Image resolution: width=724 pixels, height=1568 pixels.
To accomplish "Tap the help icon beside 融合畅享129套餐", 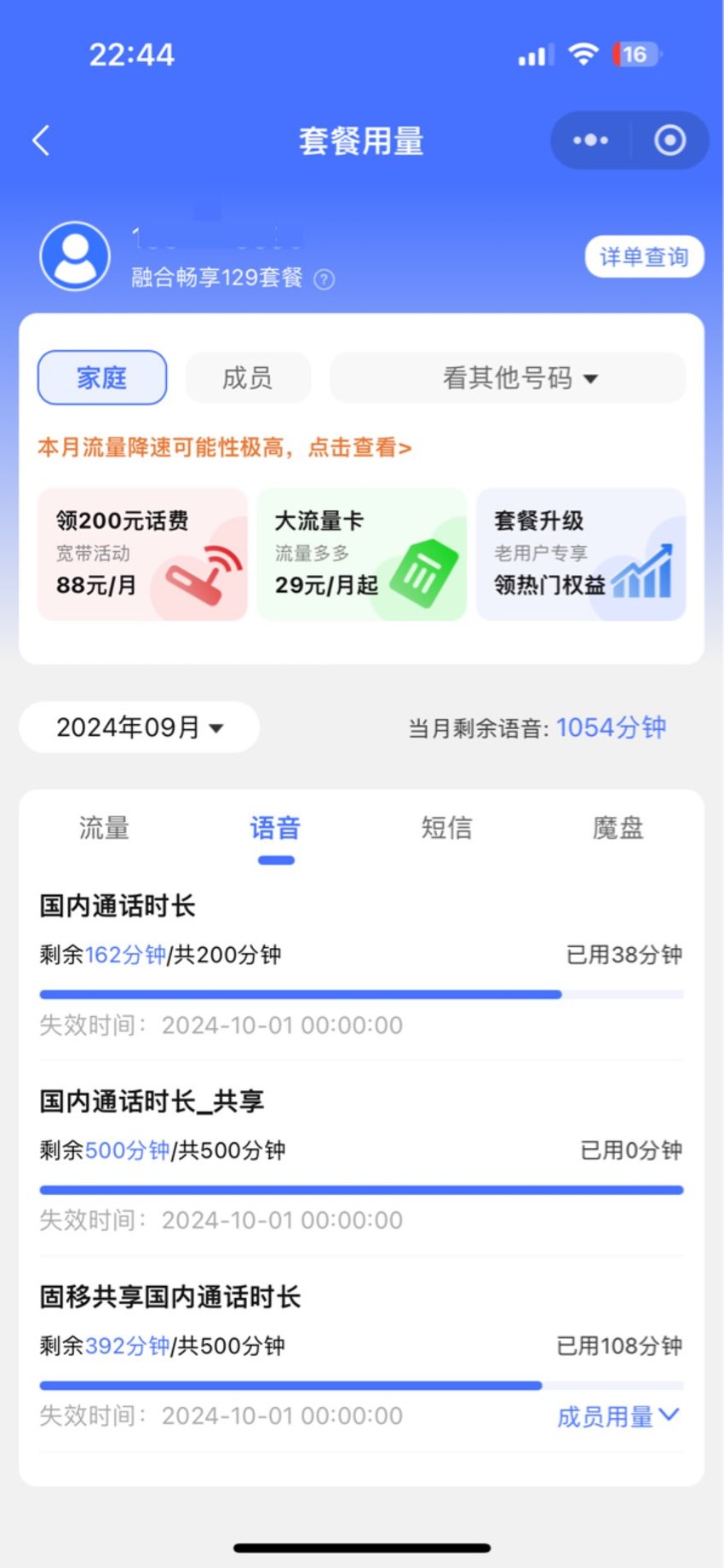I will coord(325,279).
